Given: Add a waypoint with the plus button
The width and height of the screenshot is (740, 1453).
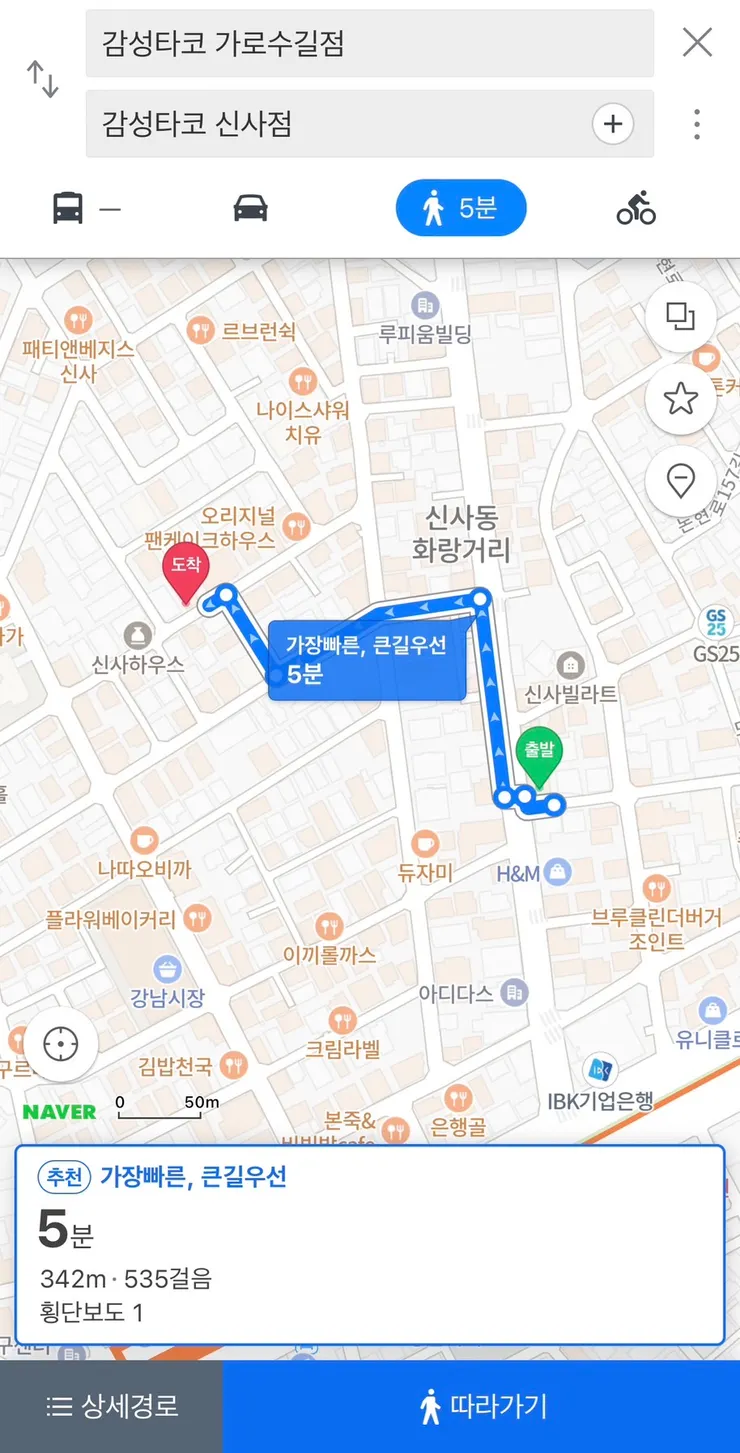Looking at the screenshot, I should click(614, 124).
